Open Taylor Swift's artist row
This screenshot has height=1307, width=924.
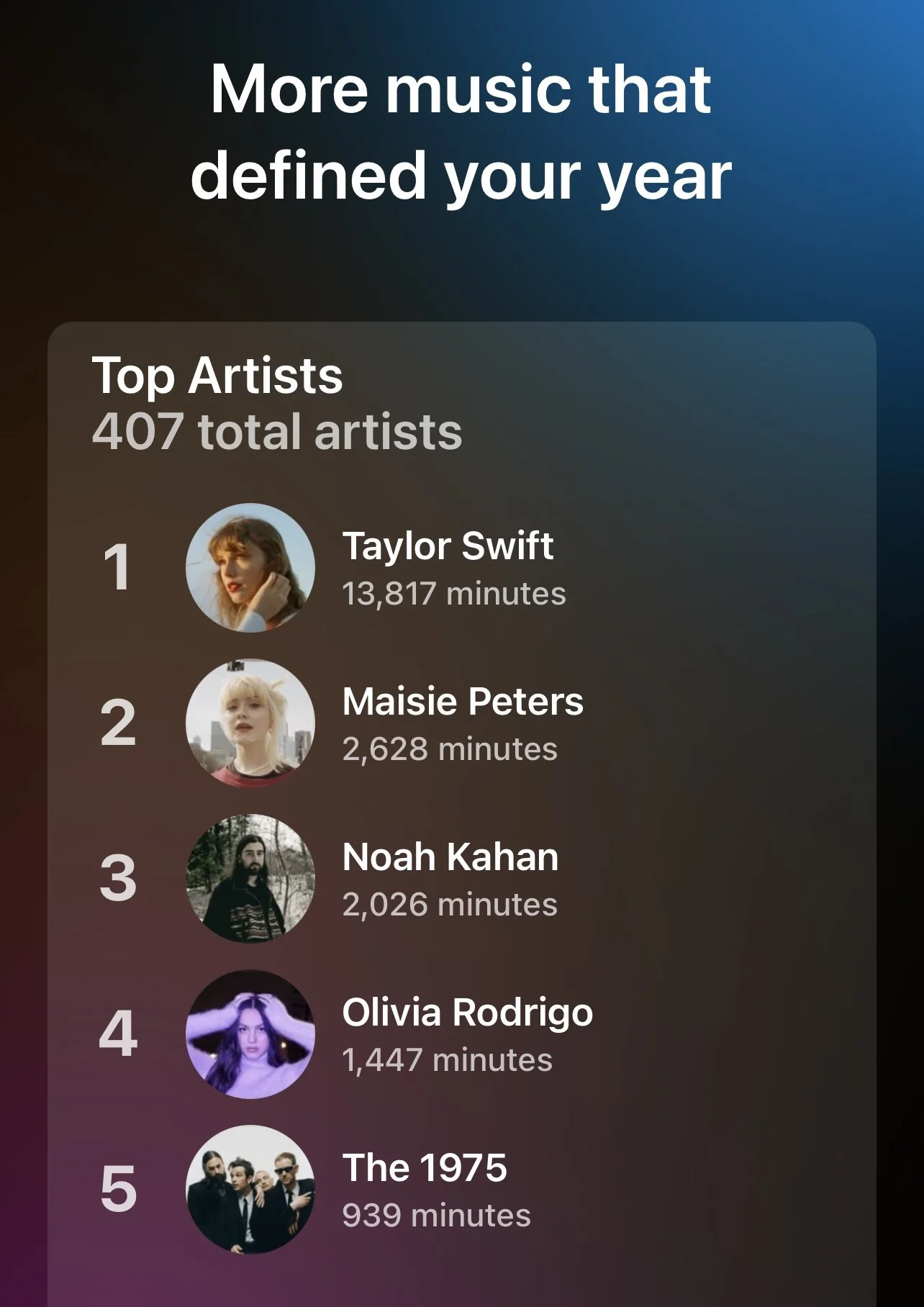(448, 568)
